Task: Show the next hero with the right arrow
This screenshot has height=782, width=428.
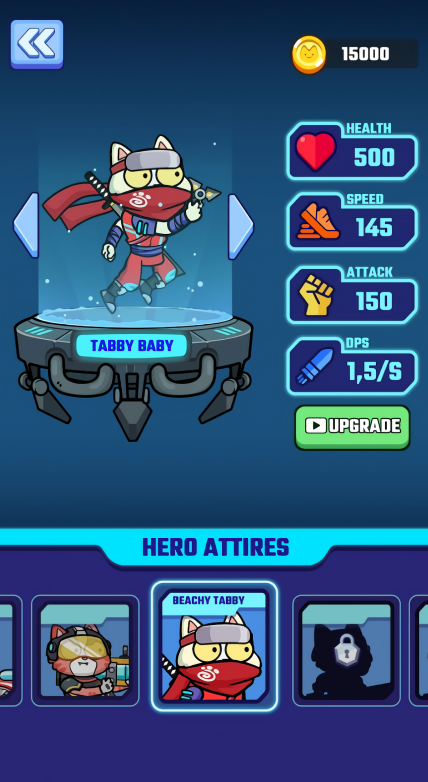Action: coord(240,227)
